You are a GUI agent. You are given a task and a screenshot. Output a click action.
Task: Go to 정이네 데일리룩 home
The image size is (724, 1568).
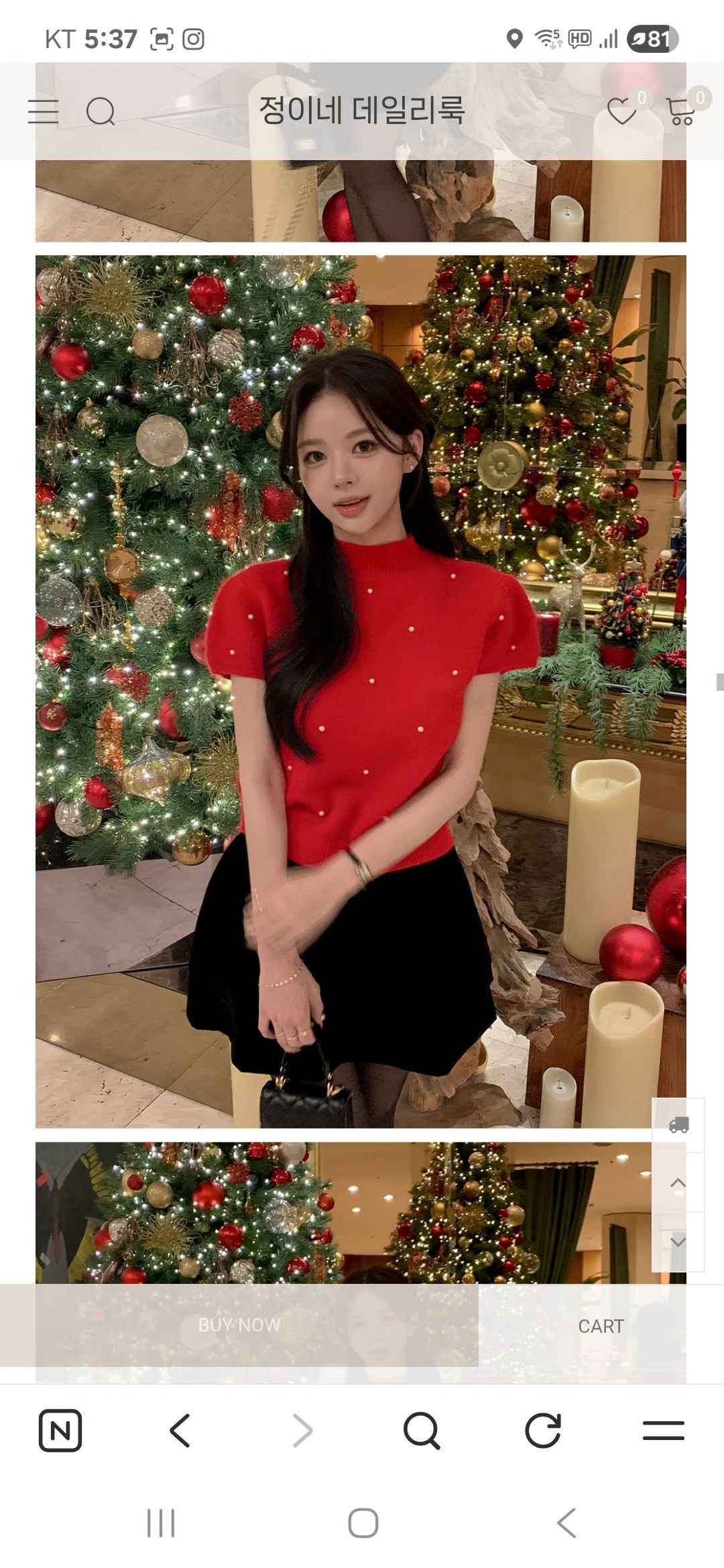361,110
